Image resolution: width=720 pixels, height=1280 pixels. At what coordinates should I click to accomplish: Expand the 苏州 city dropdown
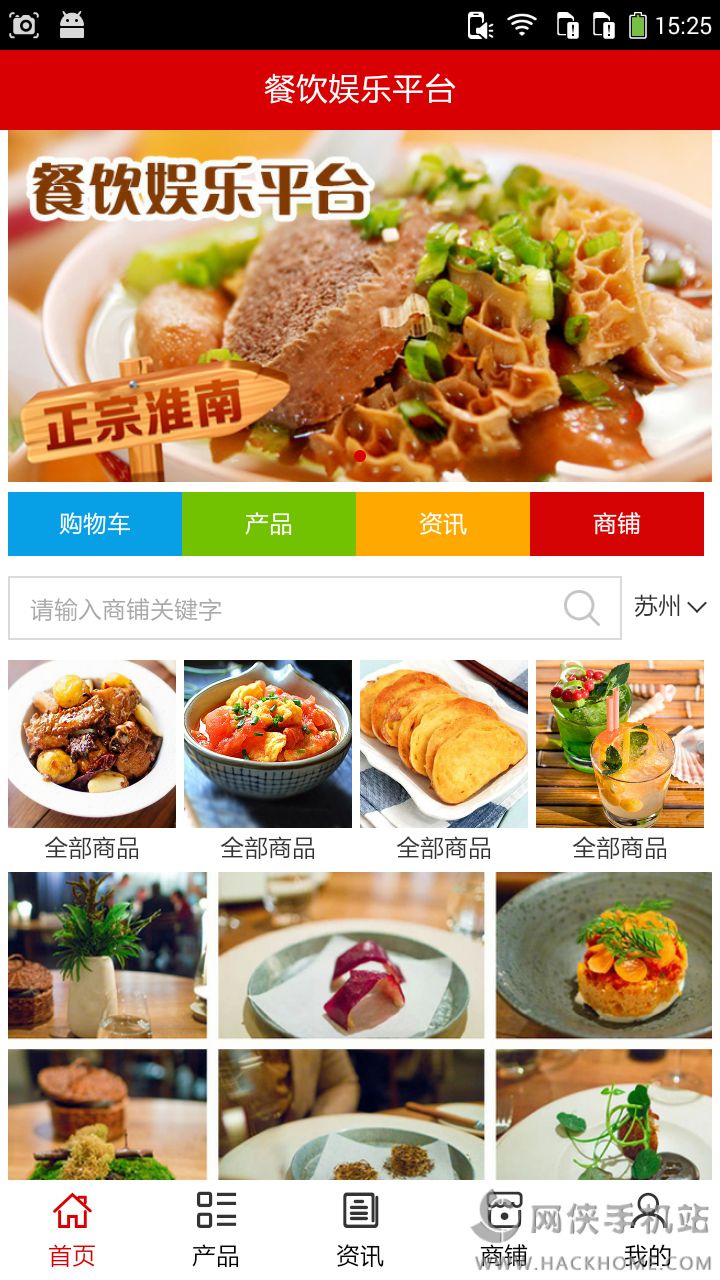click(x=670, y=606)
